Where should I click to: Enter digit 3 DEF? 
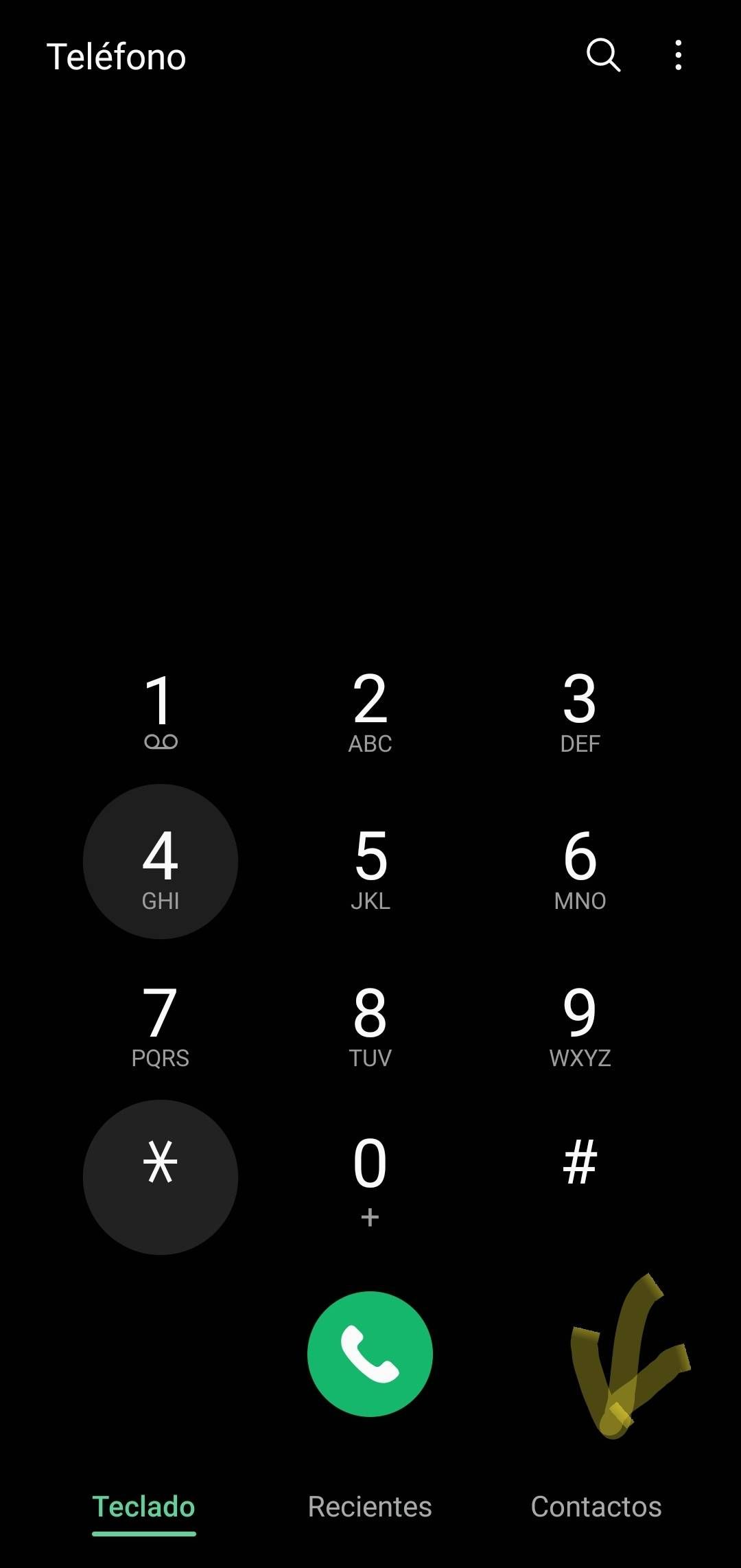pos(580,705)
